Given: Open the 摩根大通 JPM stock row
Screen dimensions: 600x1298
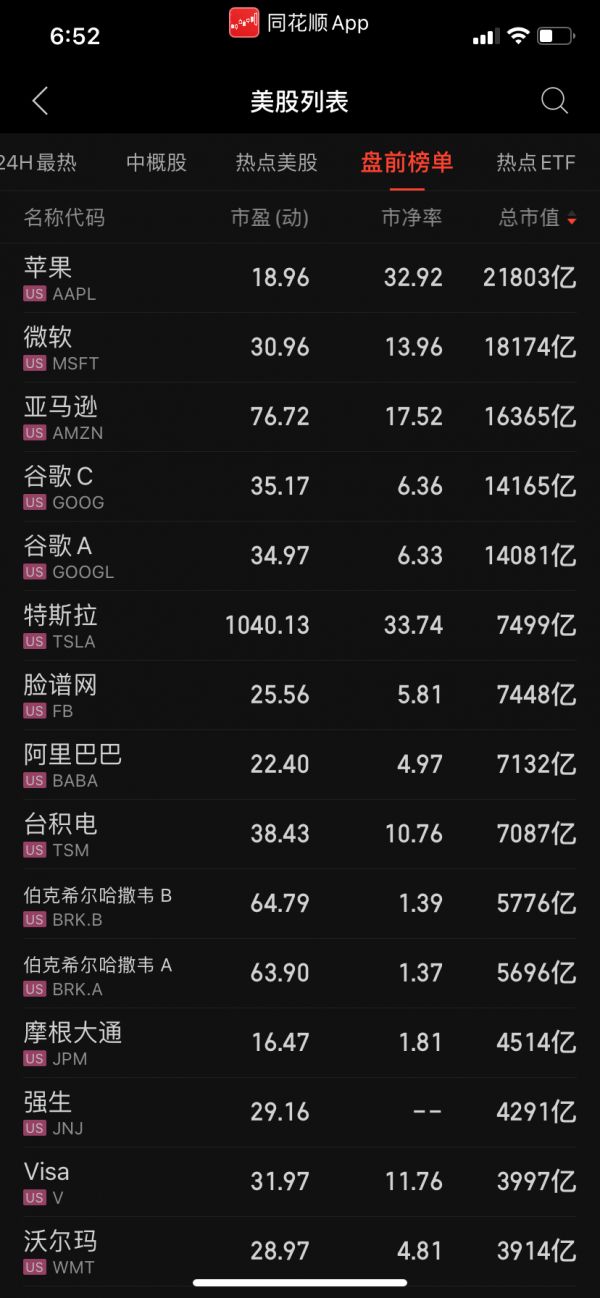Looking at the screenshot, I should click(x=300, y=1042).
